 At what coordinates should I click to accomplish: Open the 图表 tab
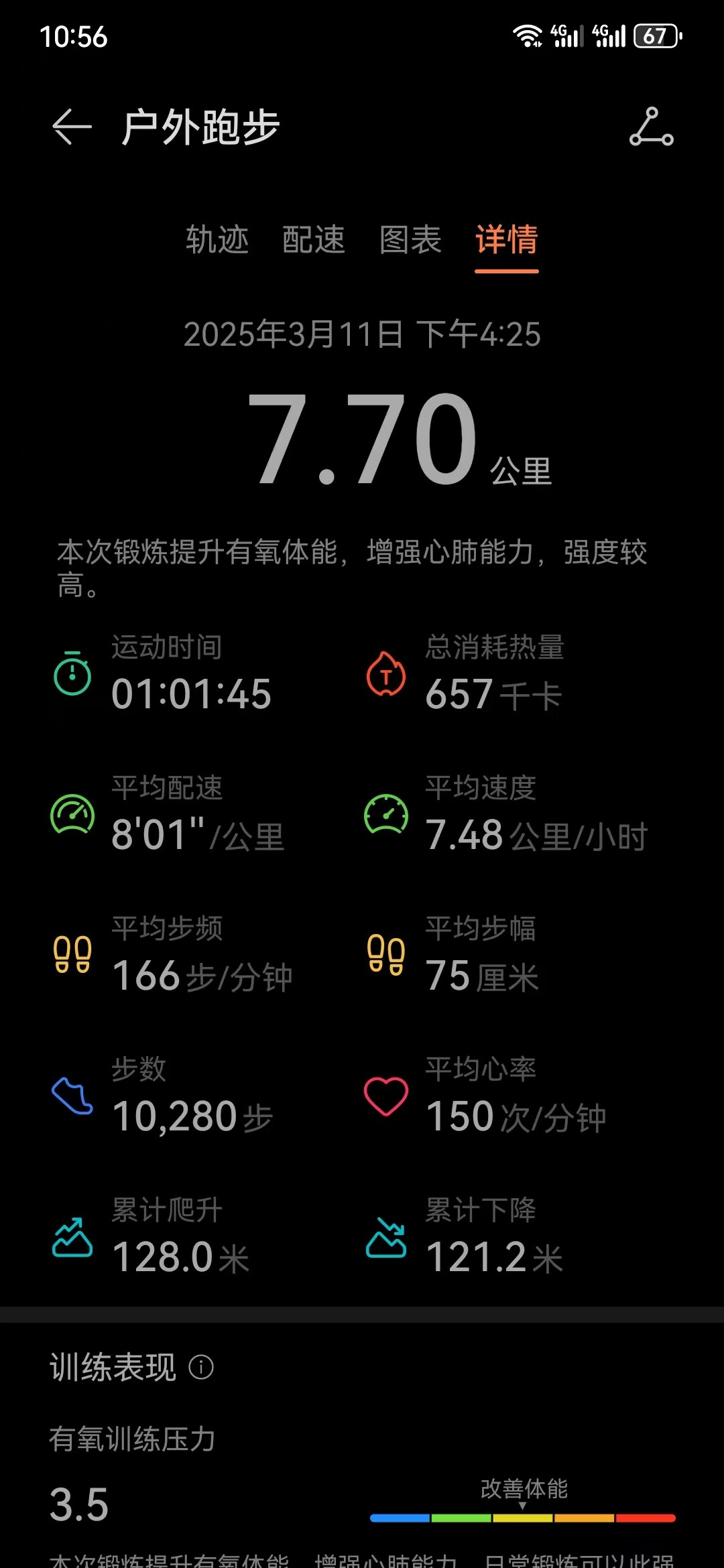tap(410, 239)
